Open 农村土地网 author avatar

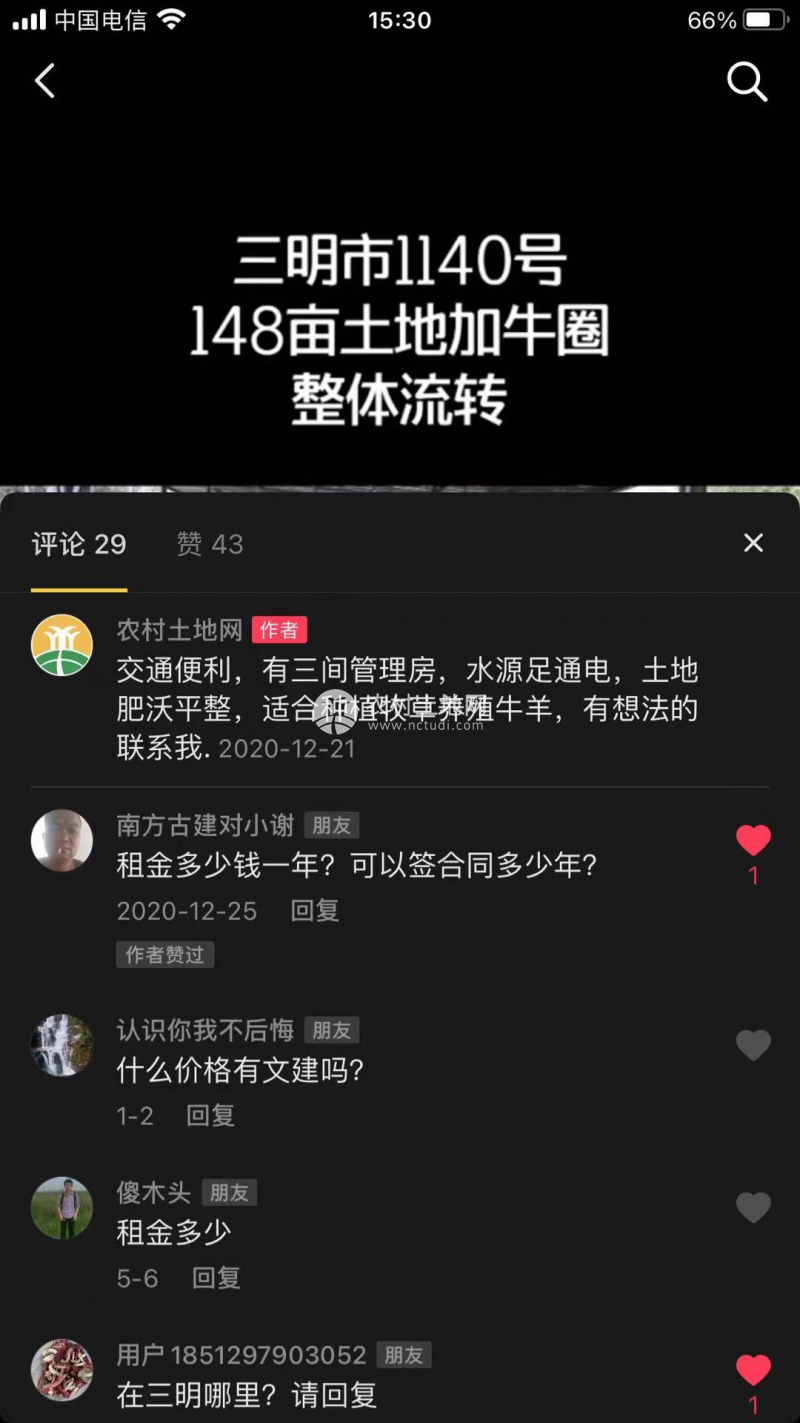(x=62, y=645)
